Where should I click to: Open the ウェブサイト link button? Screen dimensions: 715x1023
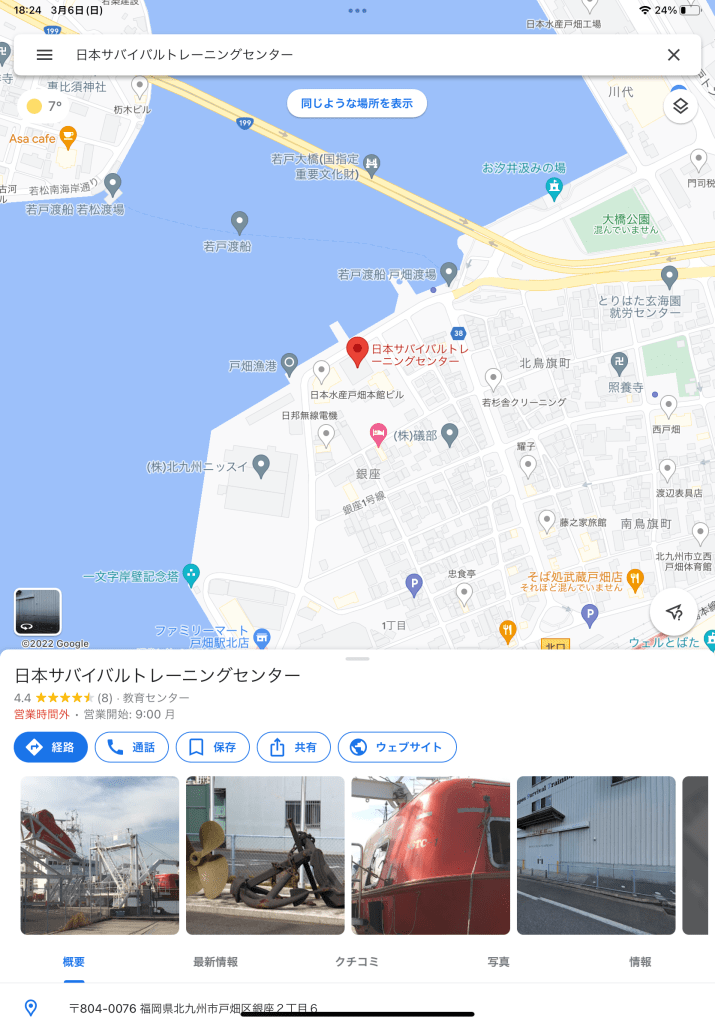point(397,747)
